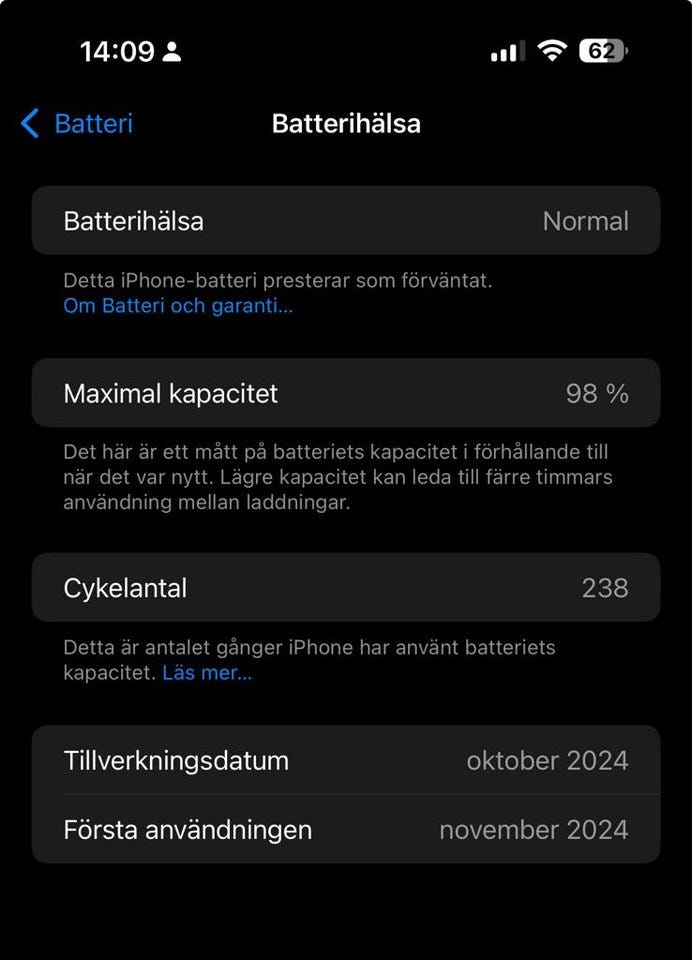Open 'Om Batteri och garanti' link
Image resolution: width=692 pixels, height=960 pixels.
point(178,306)
